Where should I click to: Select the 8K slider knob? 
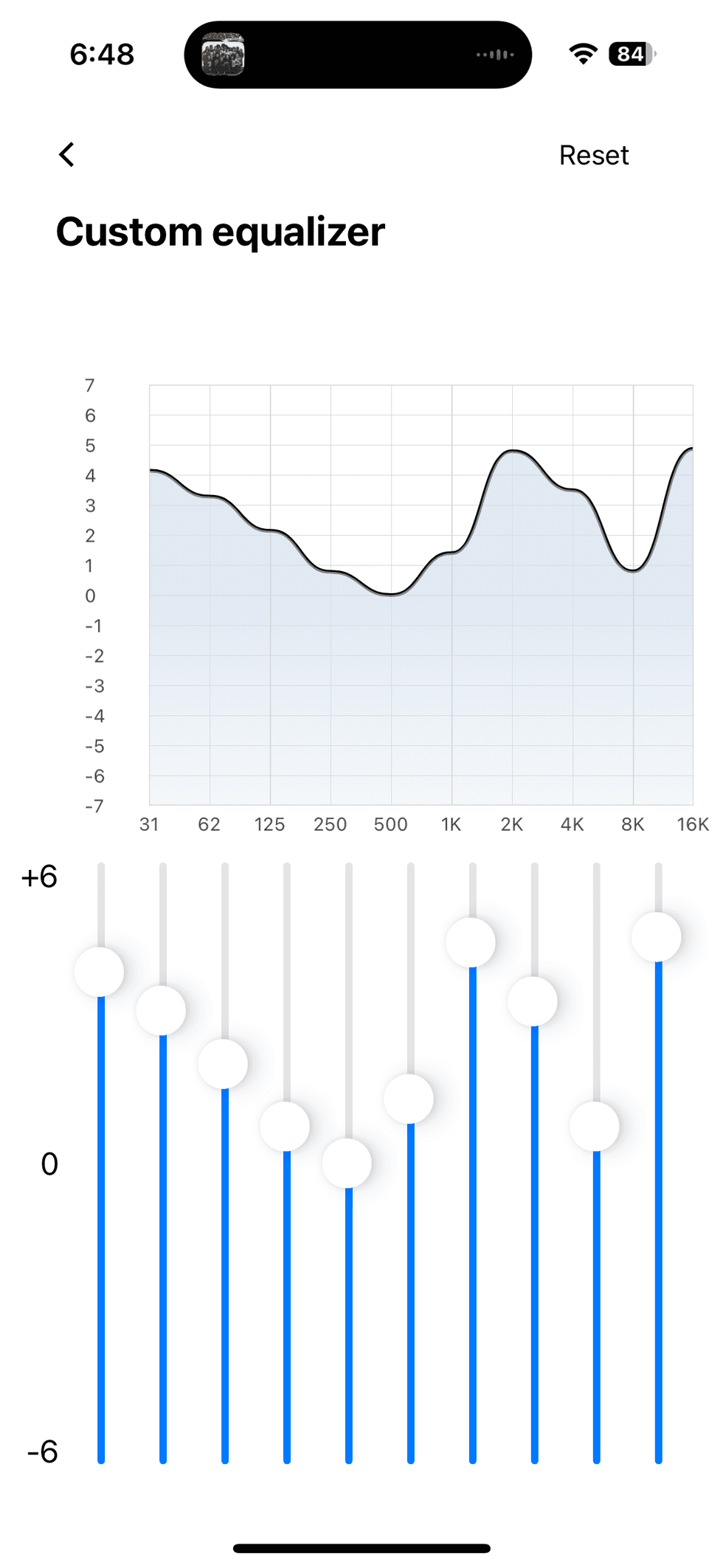pyautogui.click(x=595, y=1125)
